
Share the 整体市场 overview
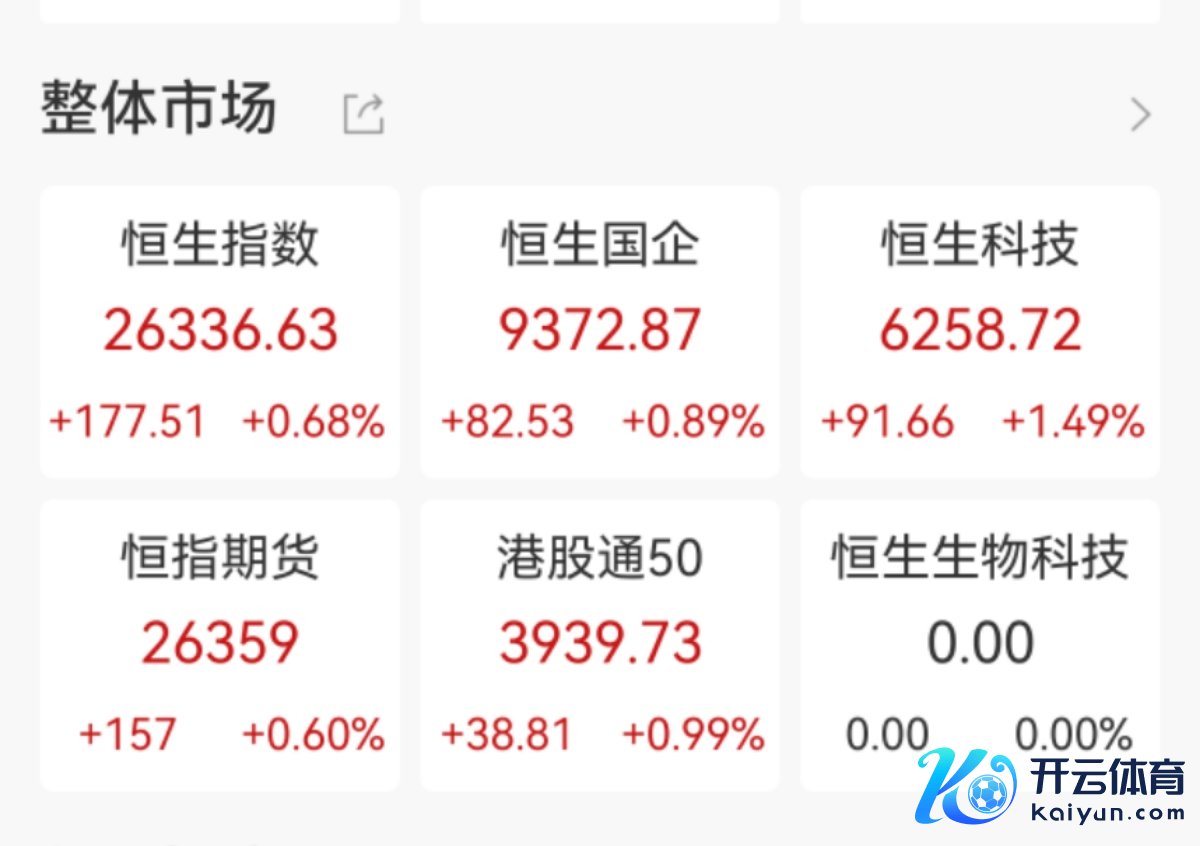[x=364, y=114]
